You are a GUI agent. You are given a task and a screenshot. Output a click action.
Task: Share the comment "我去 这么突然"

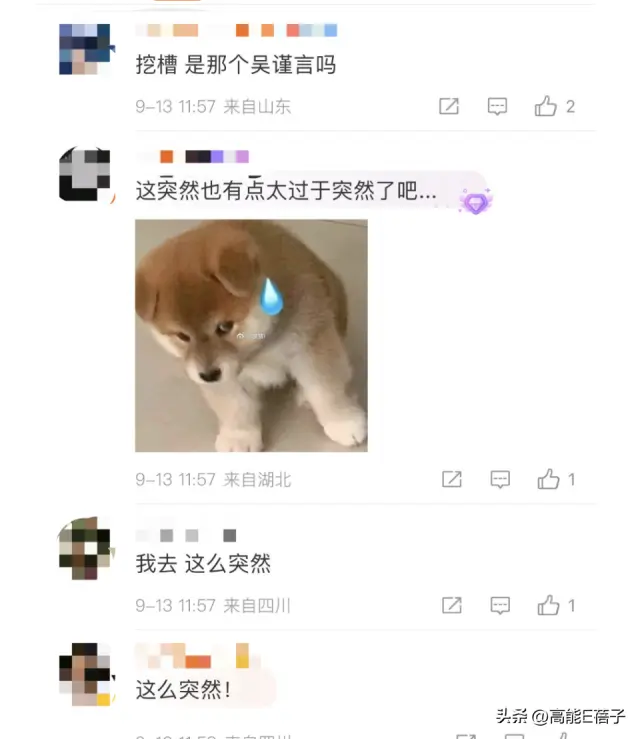pos(452,605)
